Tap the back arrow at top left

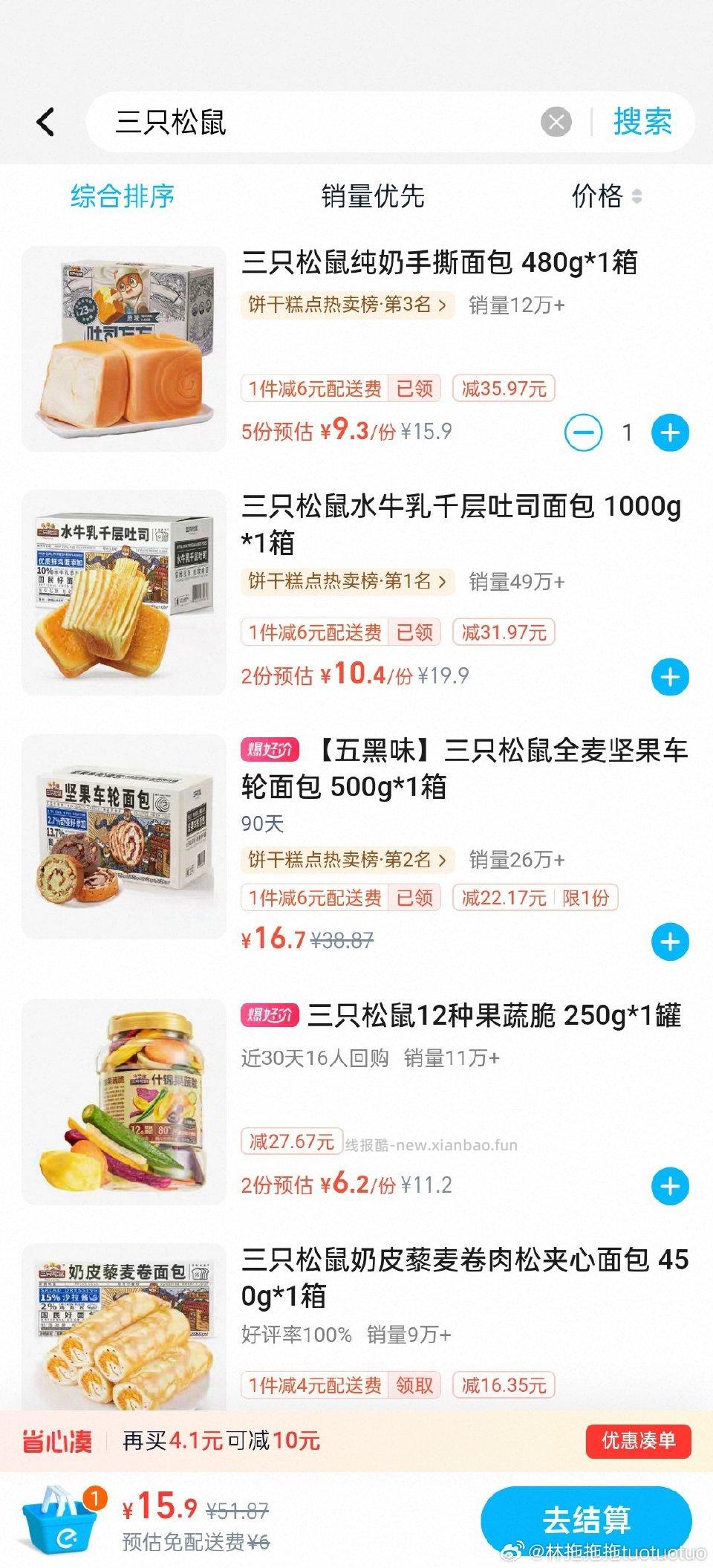click(46, 122)
